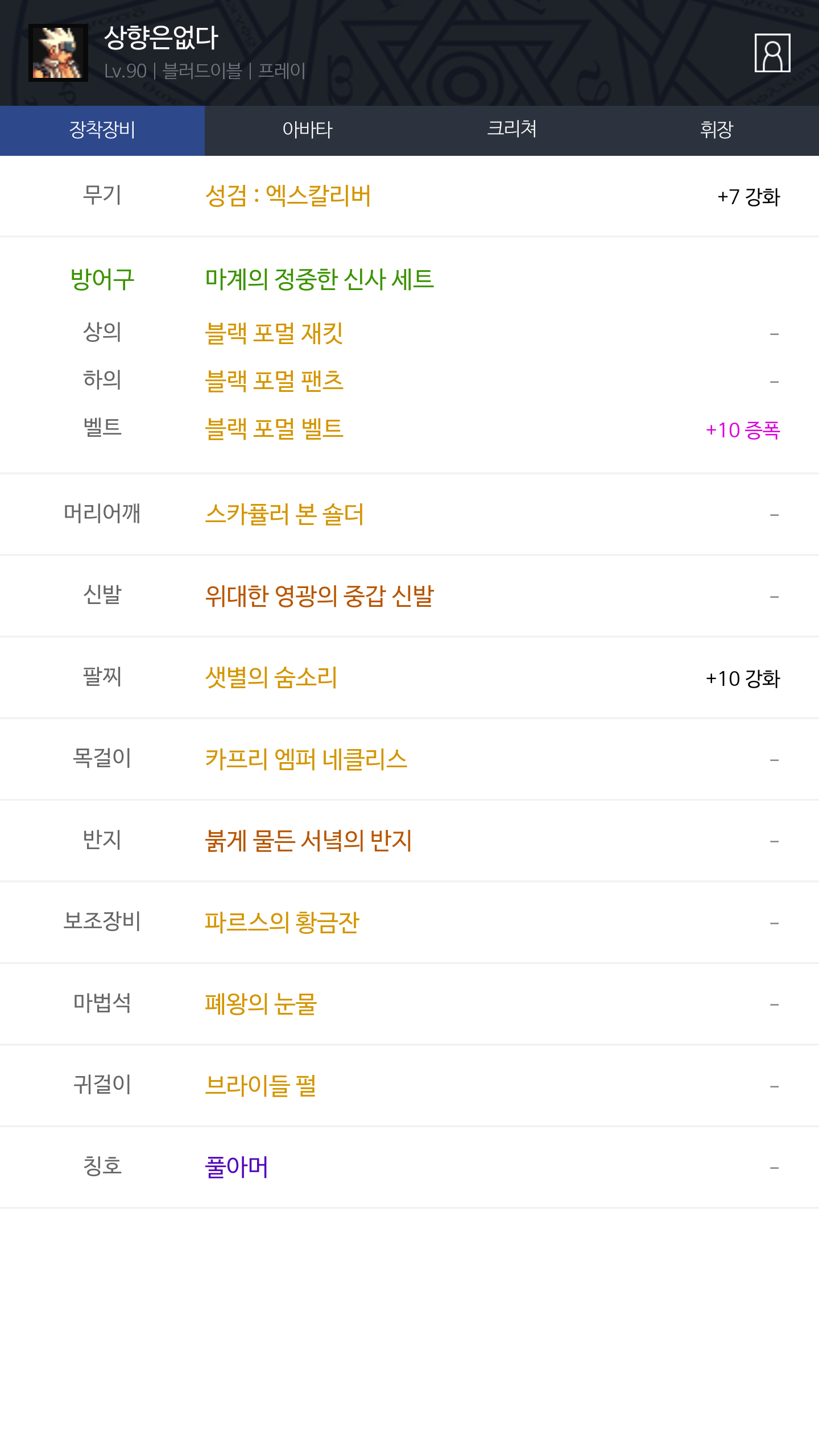Screen dimensions: 819x1456
Task: Open earring 브라이들 펄 details
Action: click(260, 1086)
